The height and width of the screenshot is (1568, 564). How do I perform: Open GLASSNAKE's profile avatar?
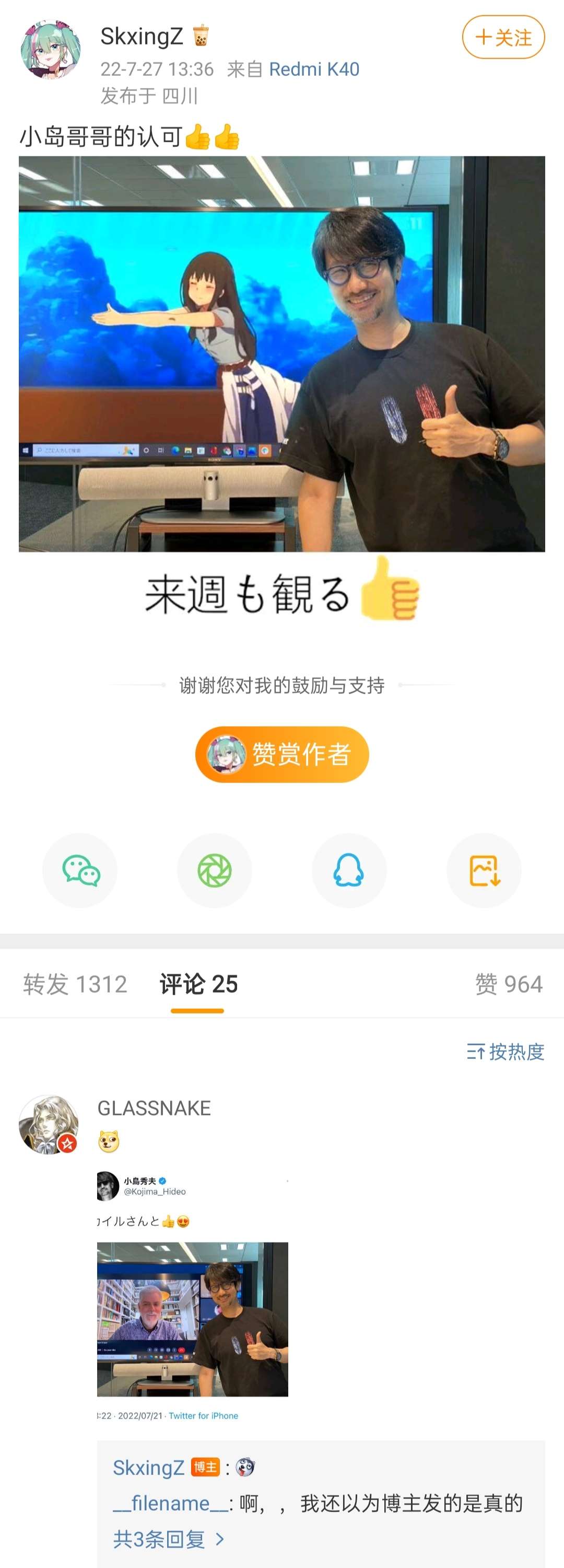[x=49, y=1125]
